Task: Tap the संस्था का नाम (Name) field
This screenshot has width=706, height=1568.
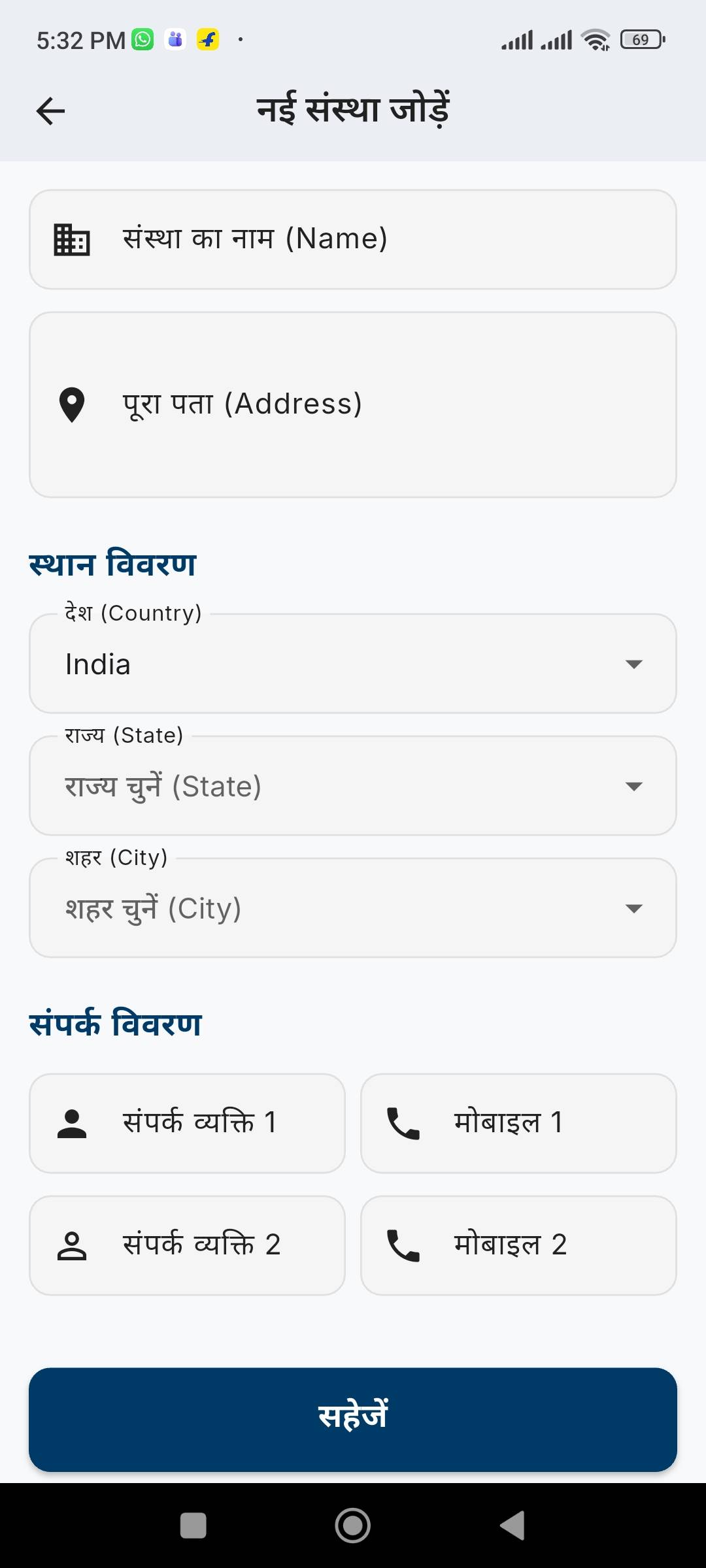Action: click(353, 239)
